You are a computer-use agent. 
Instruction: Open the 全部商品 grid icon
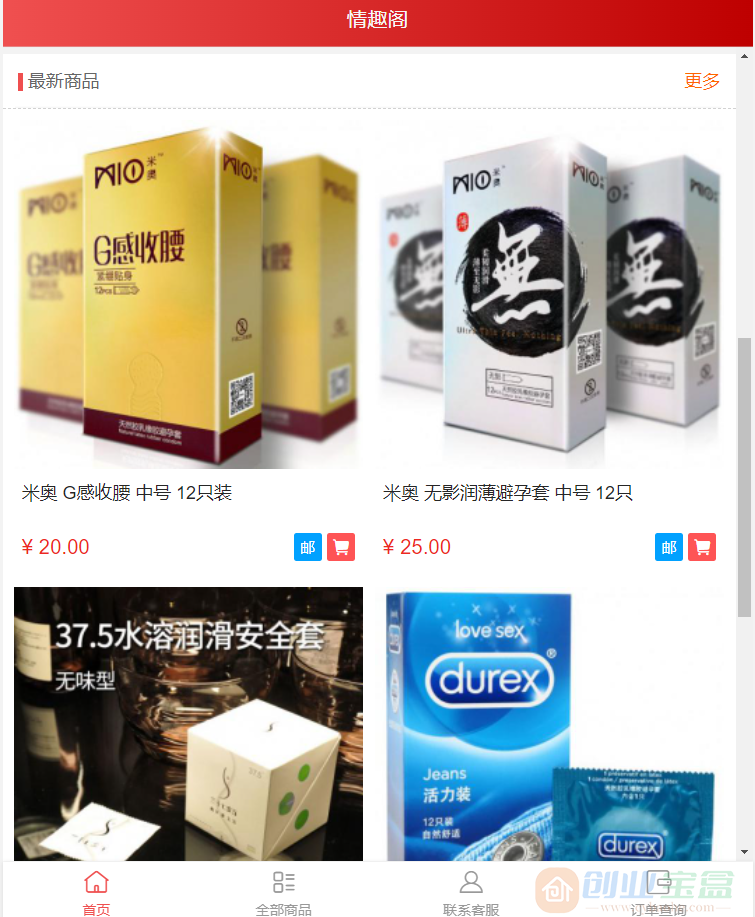[284, 881]
